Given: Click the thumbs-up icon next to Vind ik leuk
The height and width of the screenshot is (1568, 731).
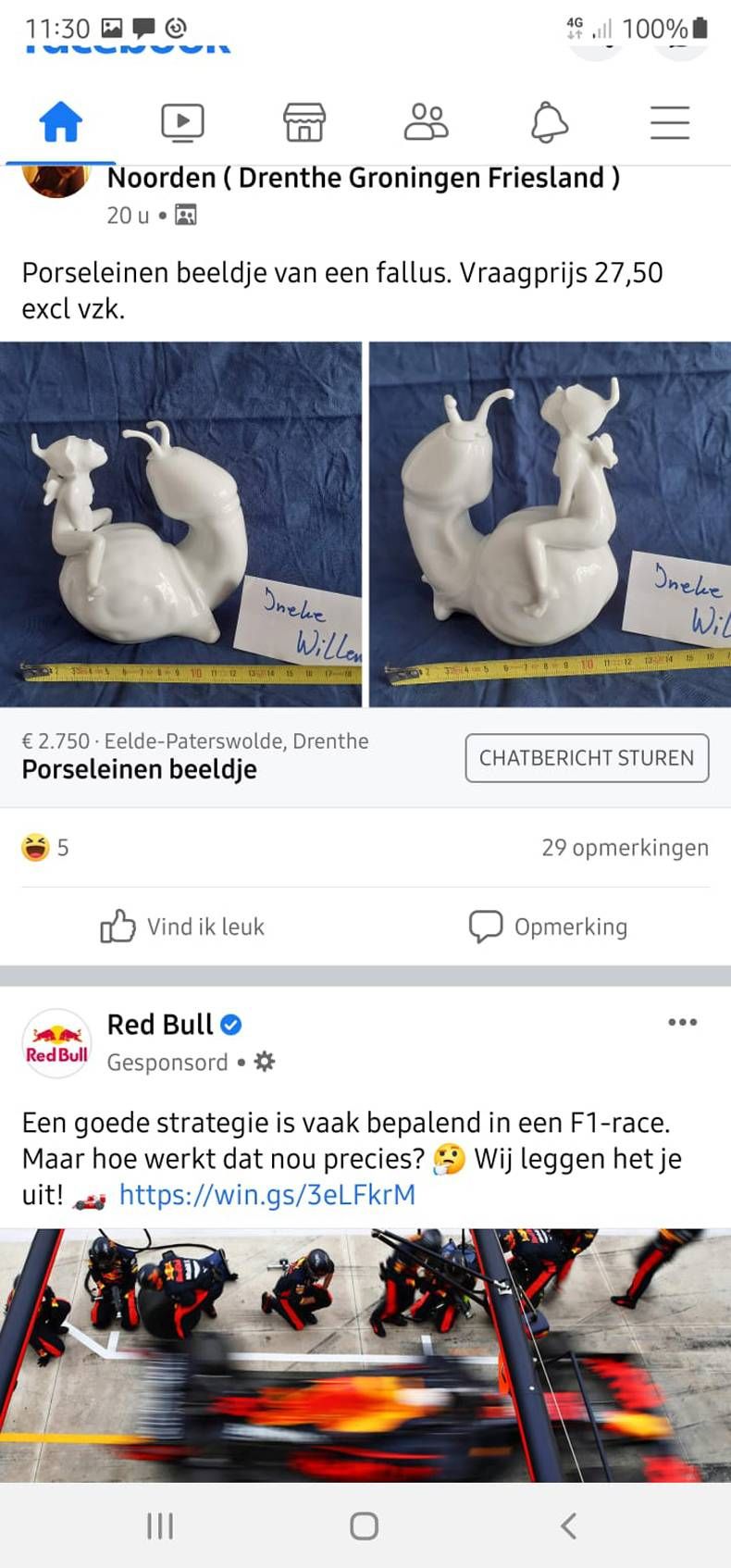Looking at the screenshot, I should click(118, 926).
